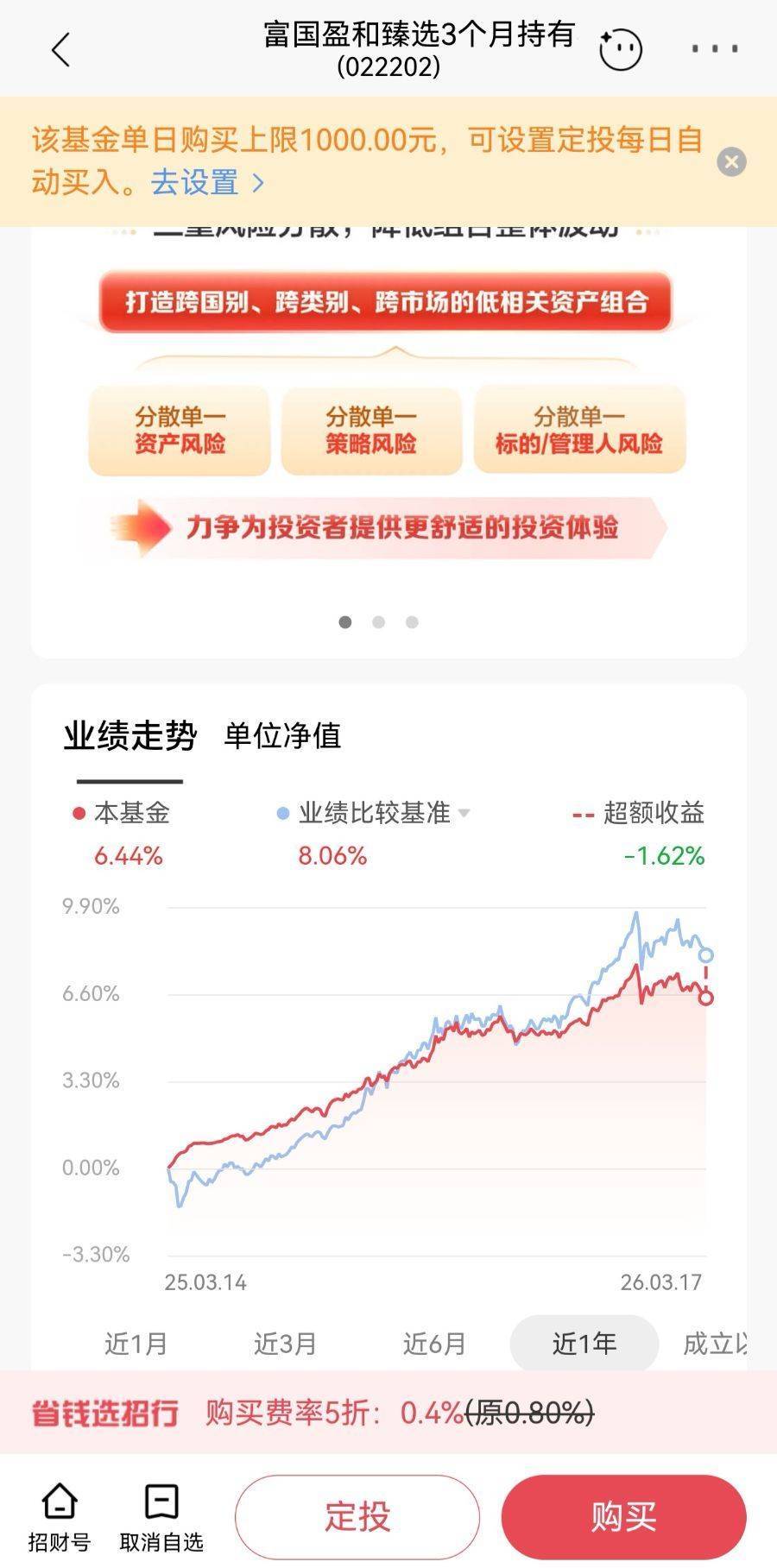
Task: Open the three-dot overflow menu
Action: point(714,50)
